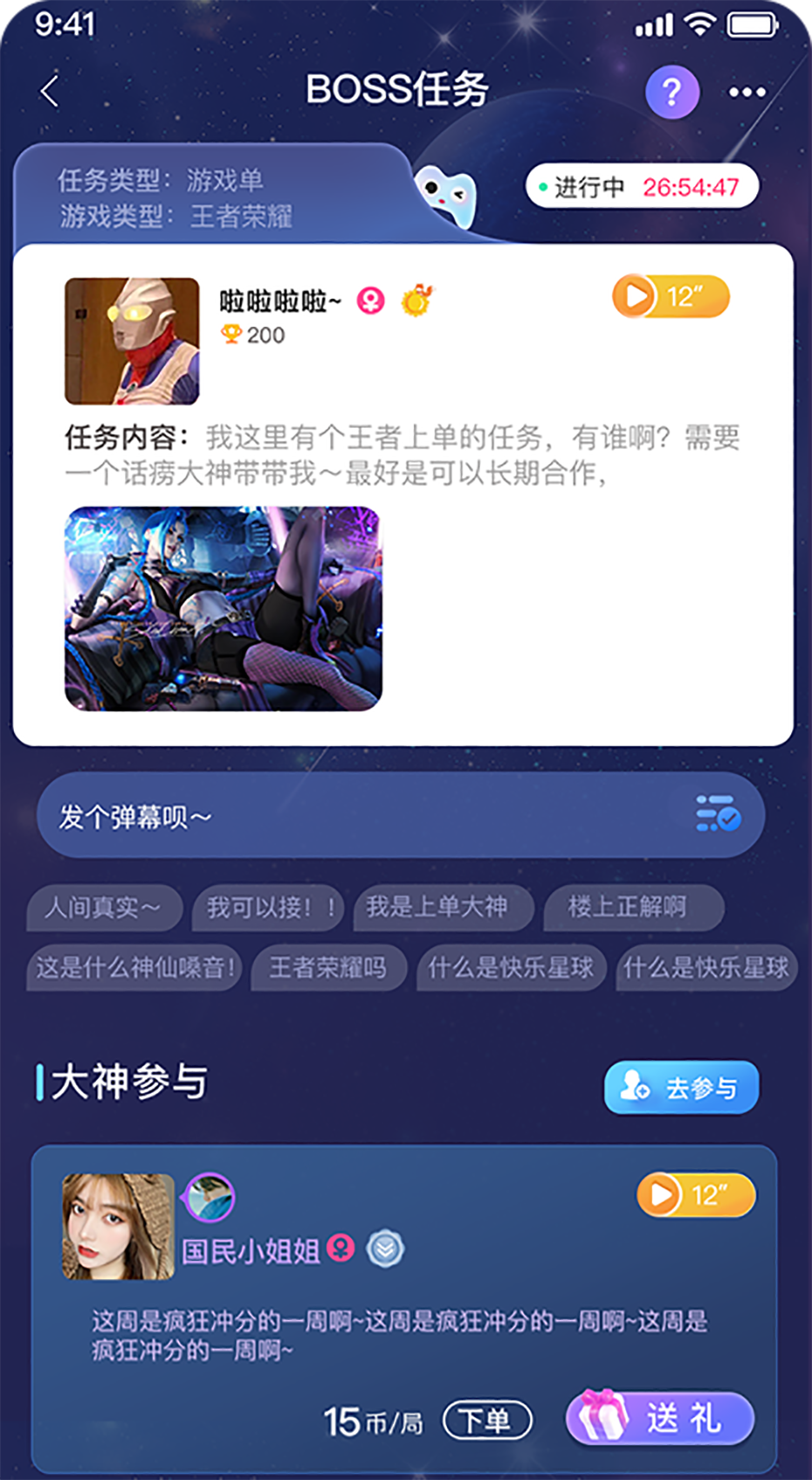Viewport: 812px width, 1480px height.
Task: Send the 这是什么神仙嗓音! chip
Action: click(x=135, y=967)
